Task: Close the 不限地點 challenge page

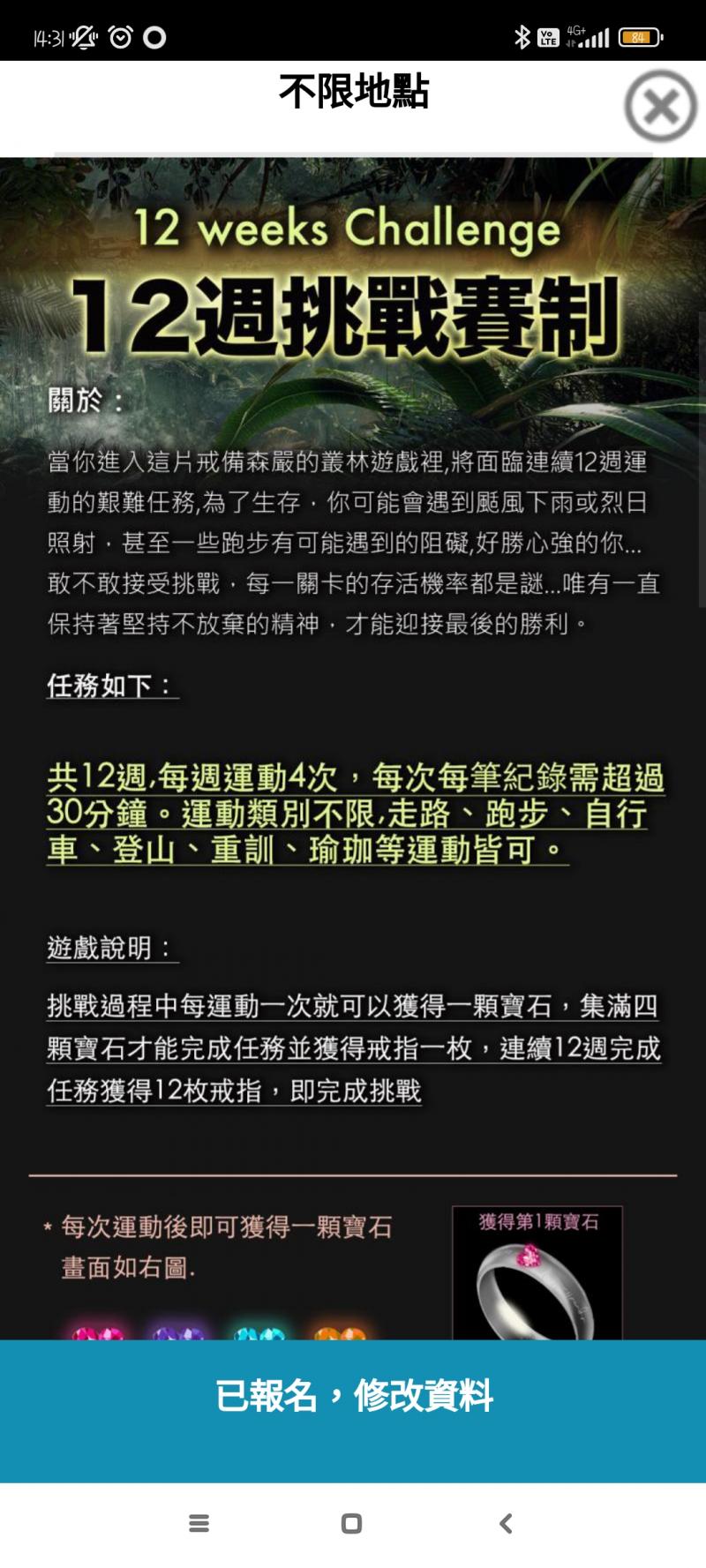Action: pos(660,107)
